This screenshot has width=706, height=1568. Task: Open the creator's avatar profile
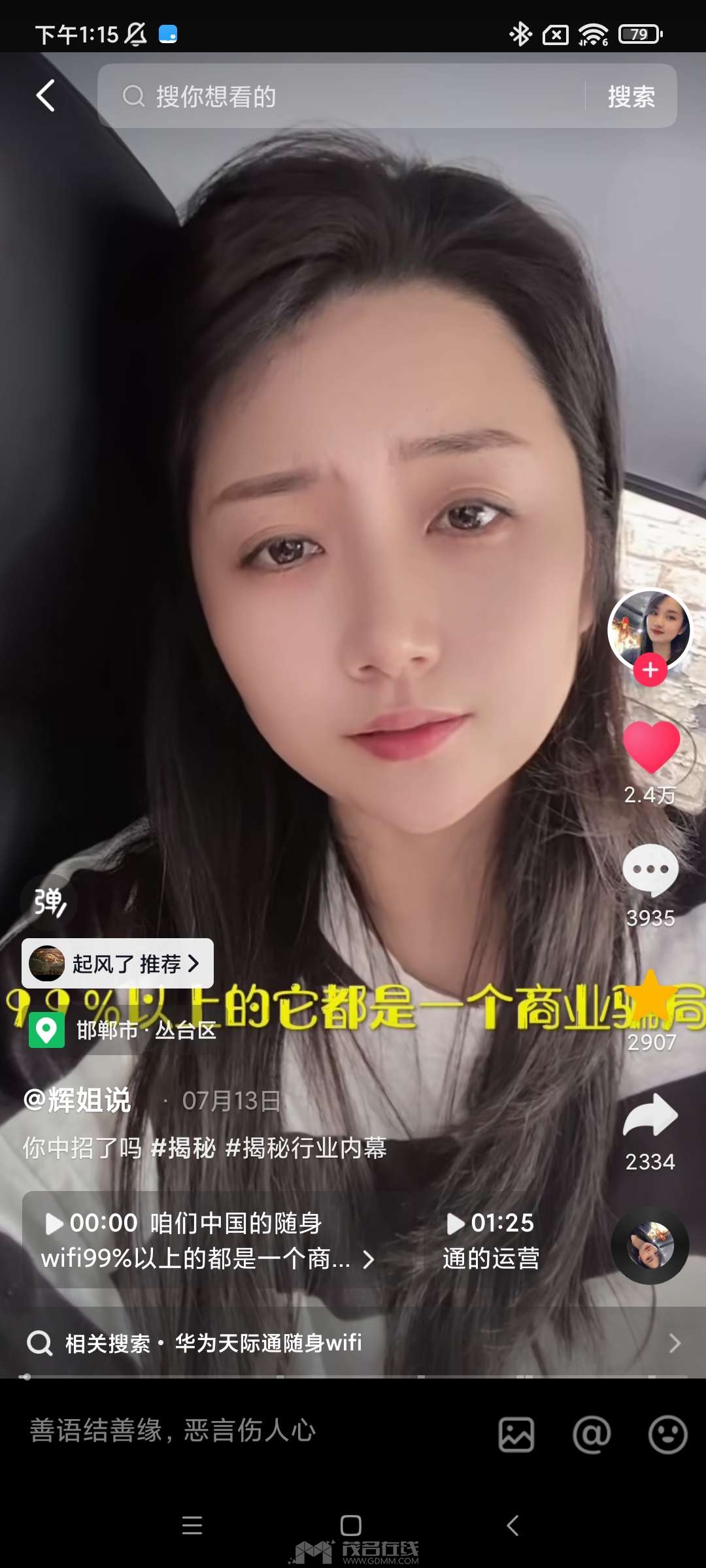649,628
